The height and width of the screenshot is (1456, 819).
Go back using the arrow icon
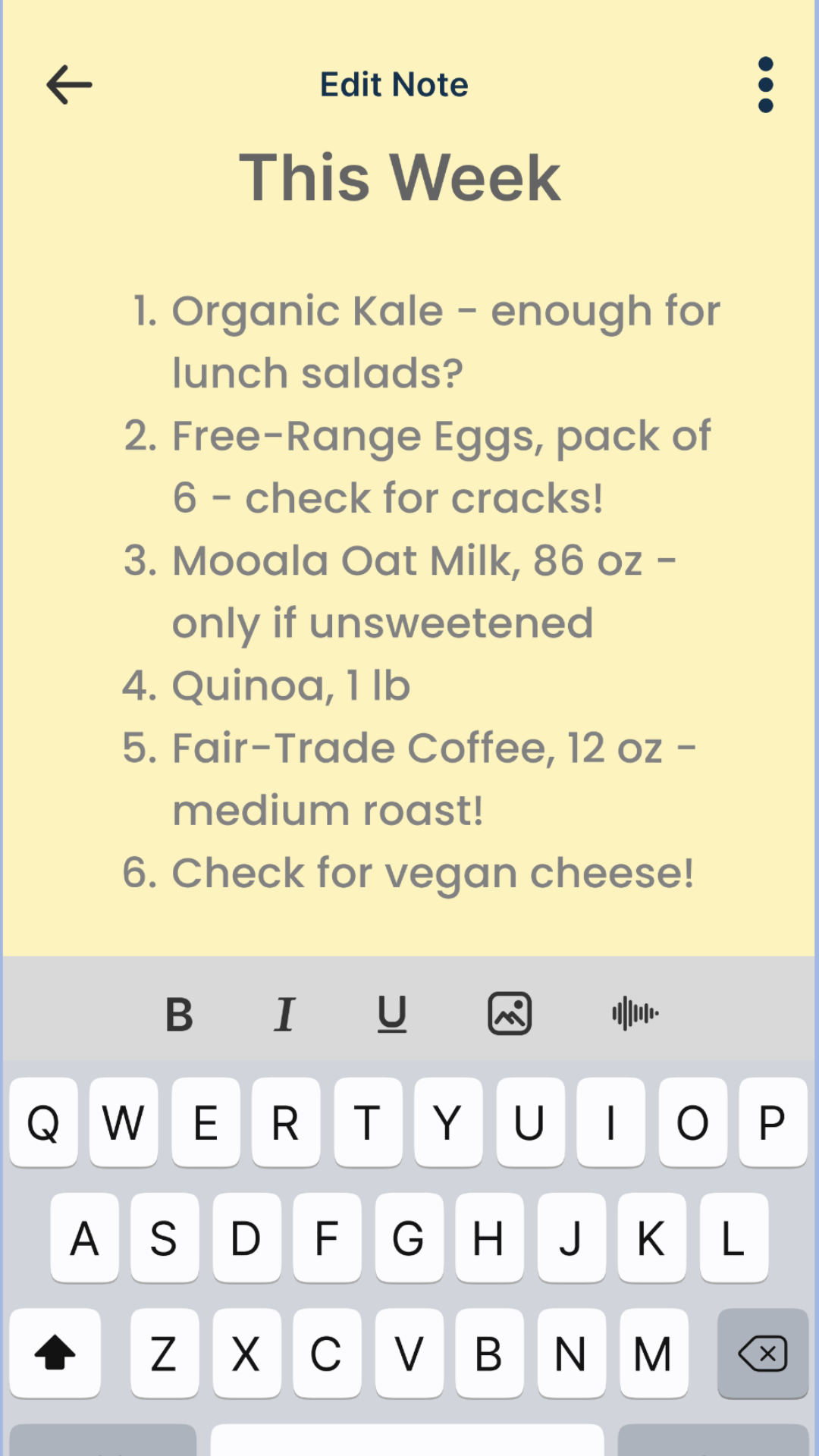pos(69,84)
